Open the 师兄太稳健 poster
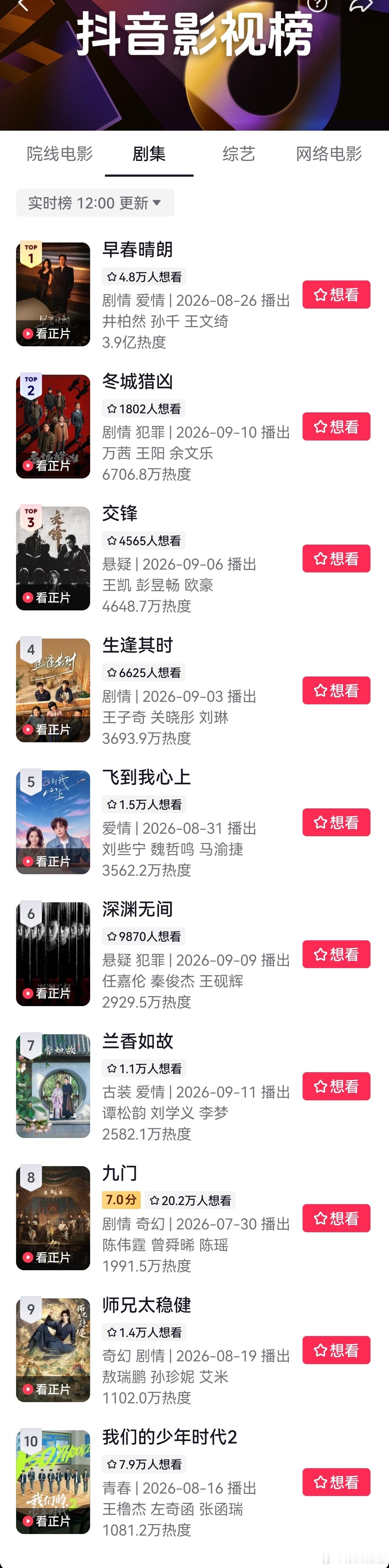Screen dimensions: 389x1568 [53, 1350]
